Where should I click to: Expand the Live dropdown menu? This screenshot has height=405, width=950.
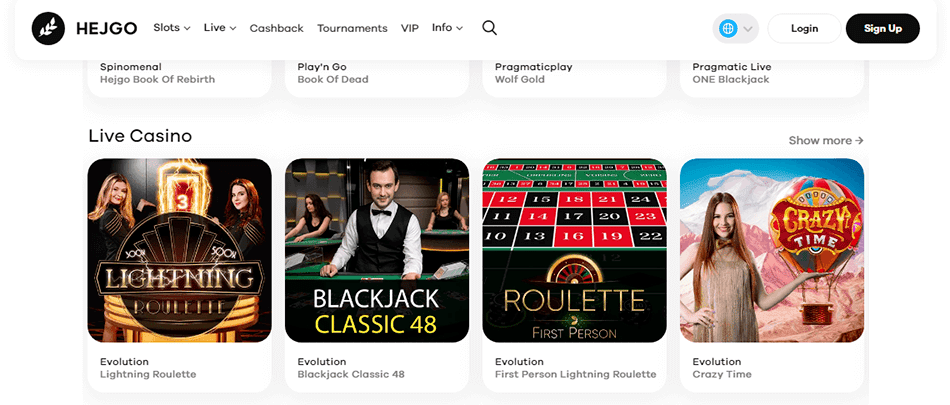(x=220, y=28)
